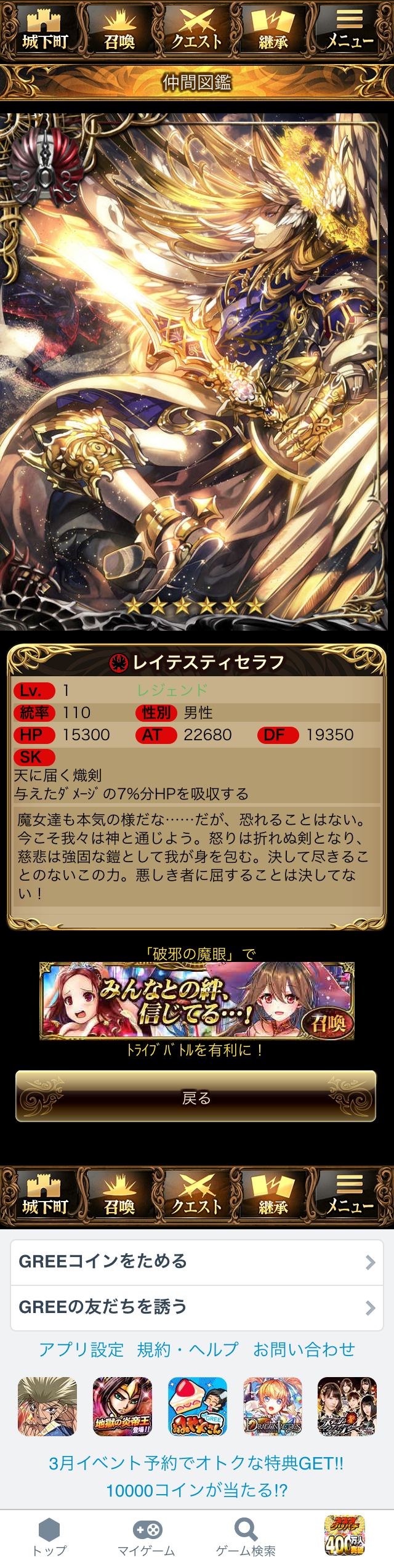Switch to マイゲーム tab
This screenshot has width=394, height=1568.
[x=147, y=1537]
